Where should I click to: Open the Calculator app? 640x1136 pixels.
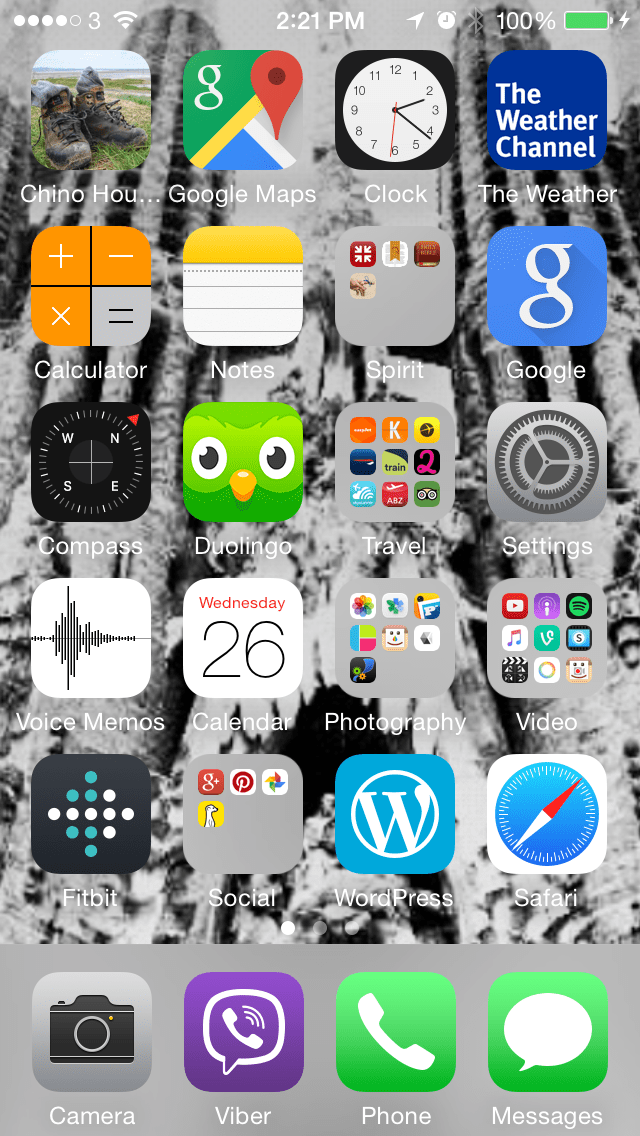pos(91,286)
